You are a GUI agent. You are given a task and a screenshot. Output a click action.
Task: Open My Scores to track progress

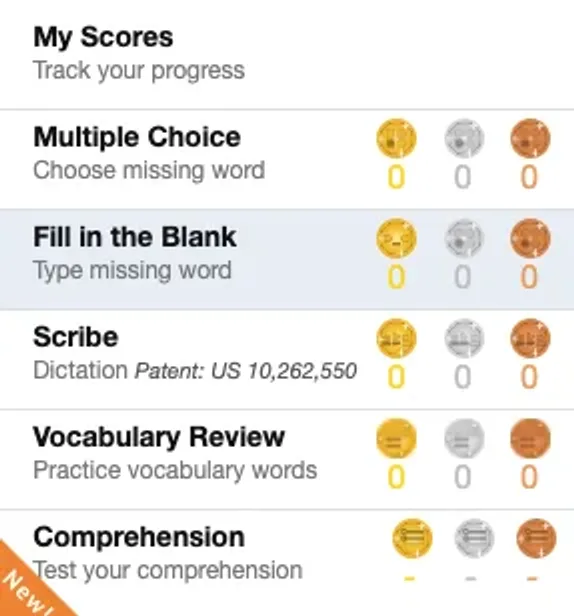pos(287,54)
